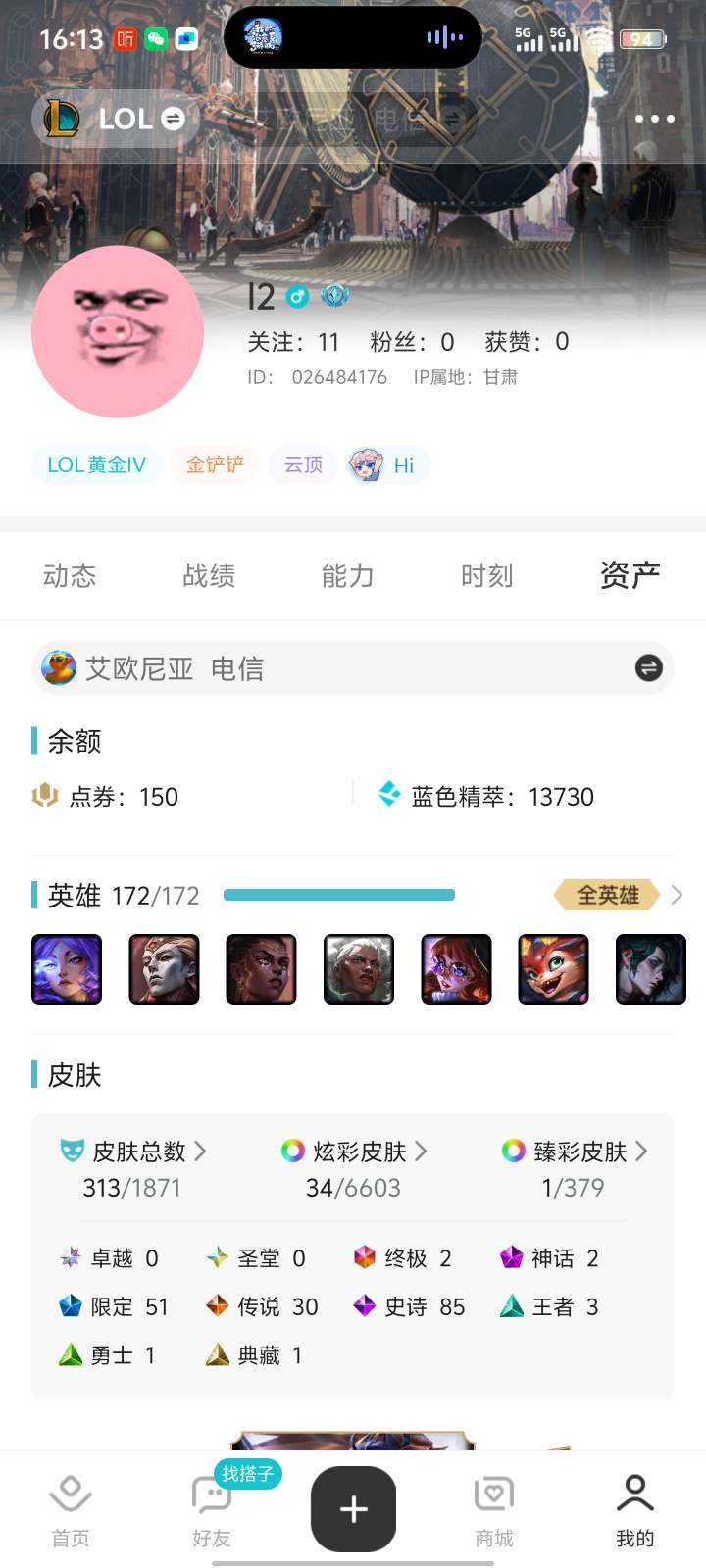This screenshot has width=706, height=1568.
Task: Open the 资产 tab
Action: pyautogui.click(x=630, y=576)
